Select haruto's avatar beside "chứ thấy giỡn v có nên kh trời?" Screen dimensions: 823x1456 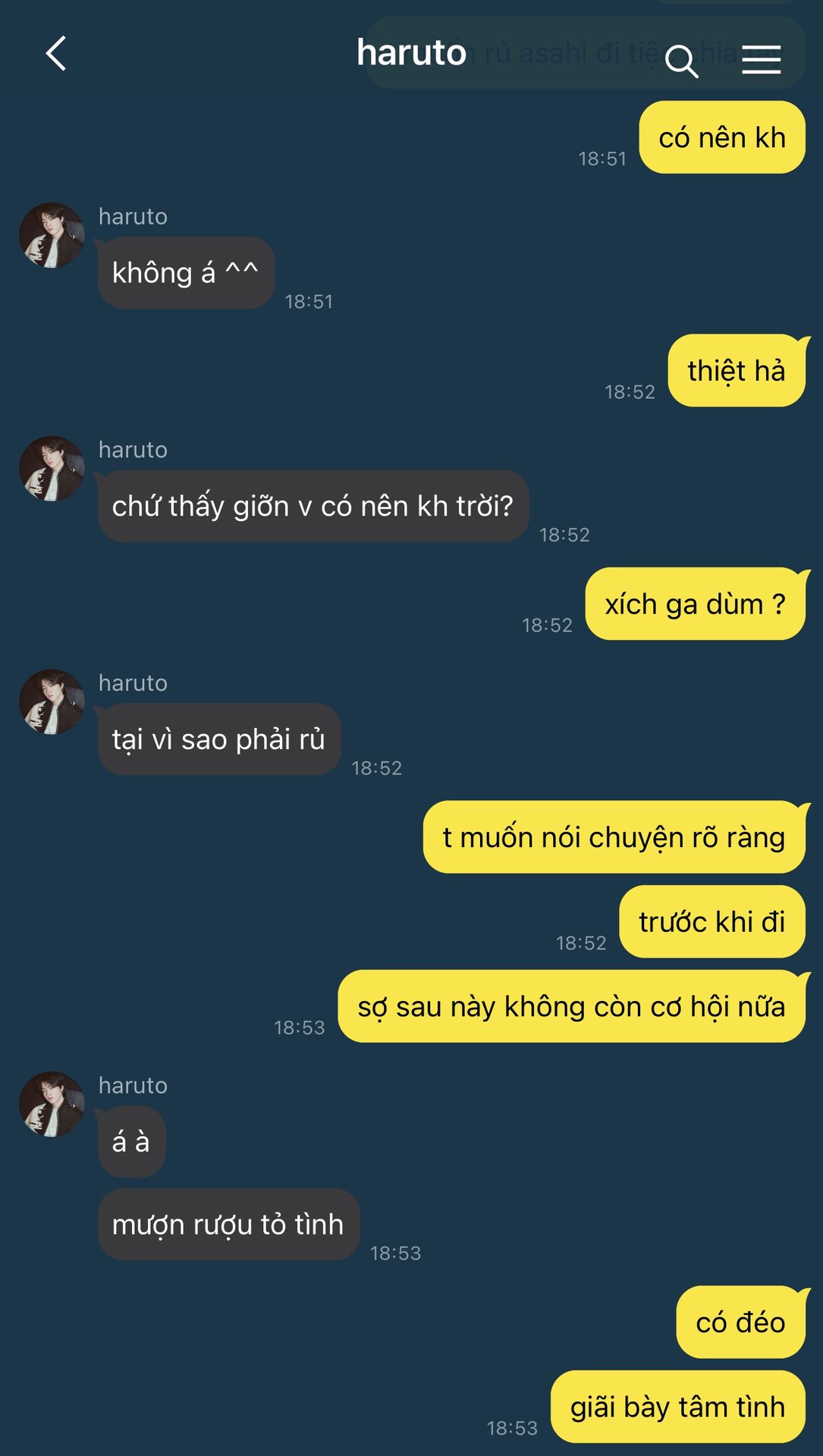click(x=52, y=469)
